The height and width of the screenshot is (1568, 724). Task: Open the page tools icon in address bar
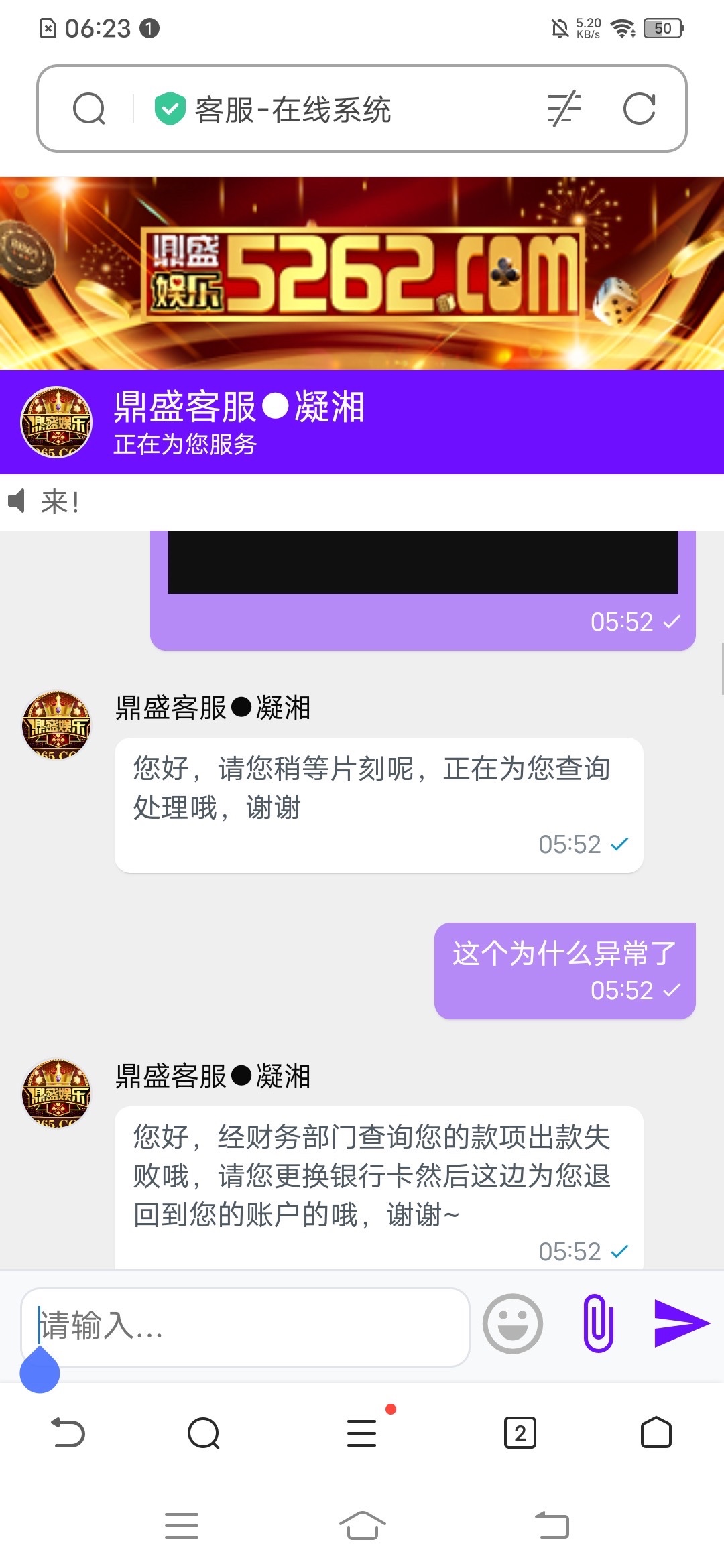pyautogui.click(x=564, y=109)
